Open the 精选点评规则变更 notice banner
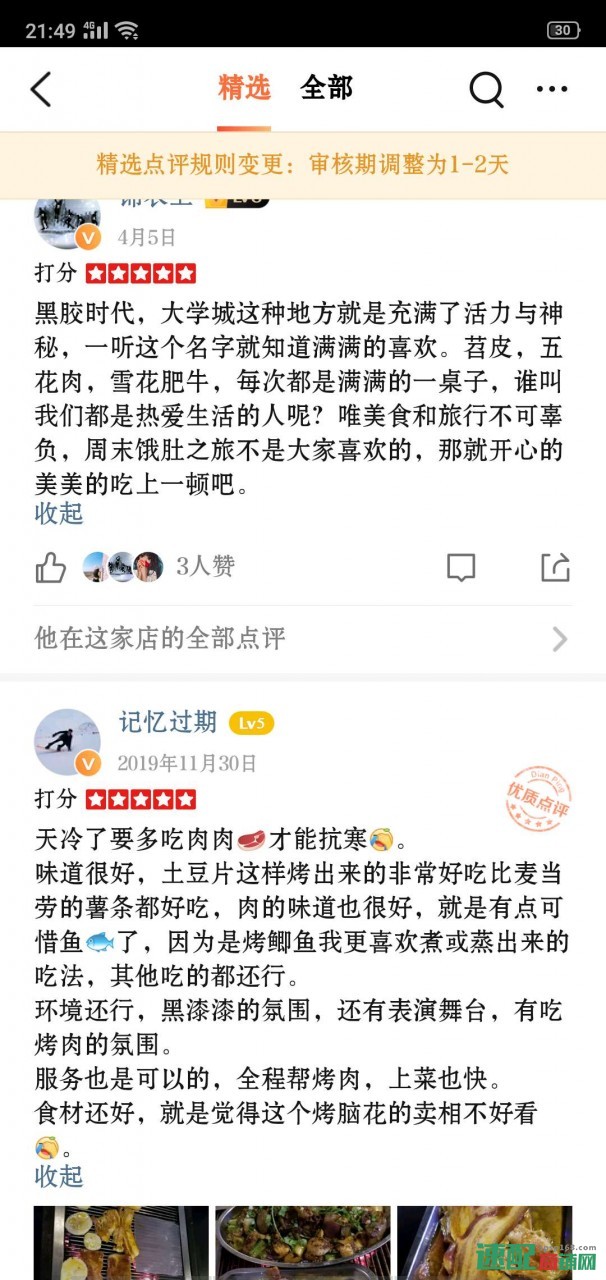 pyautogui.click(x=303, y=164)
